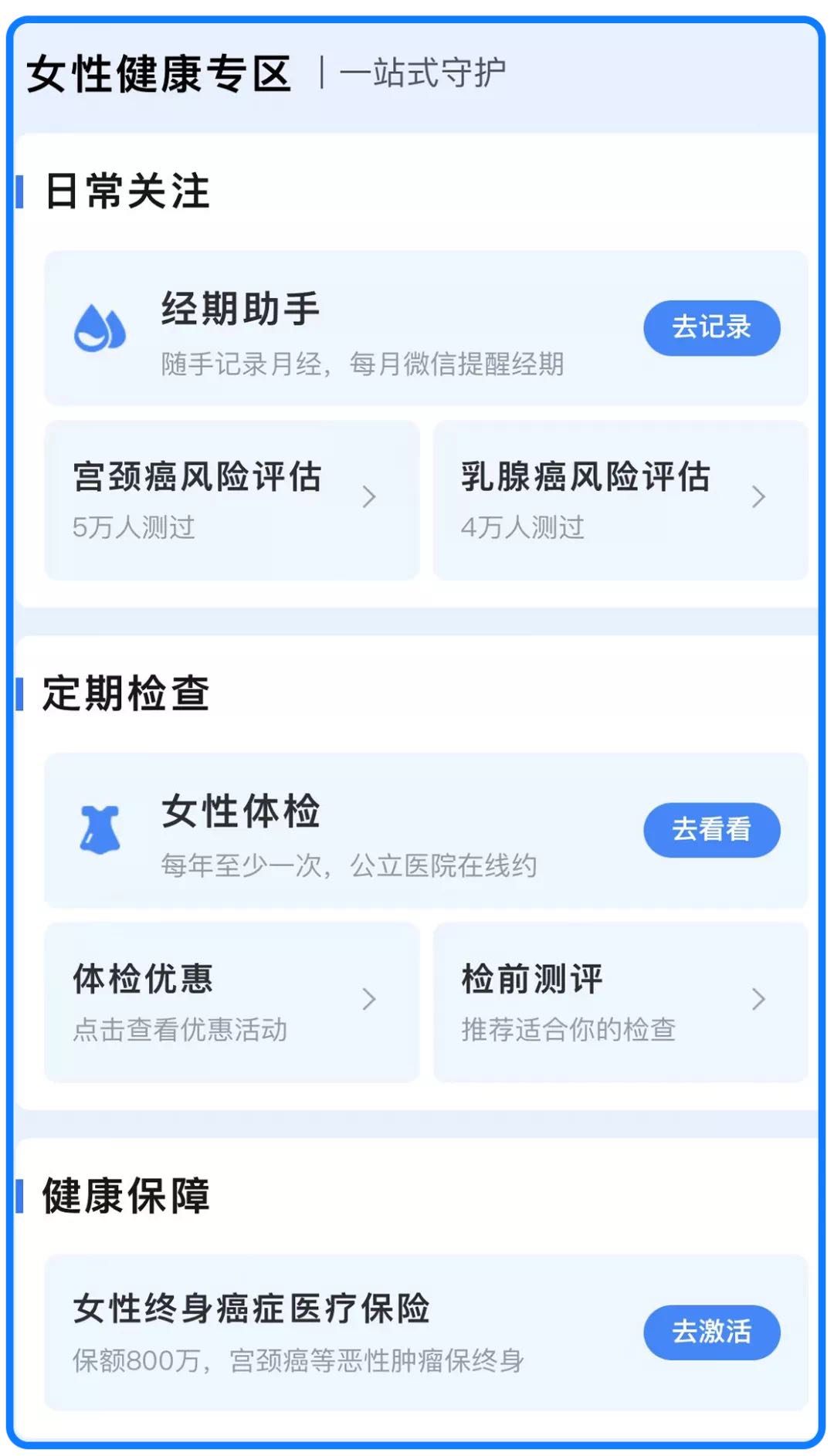The width and height of the screenshot is (834, 1456).
Task: Open 乳腺癌风险评估 card
Action: 620,499
